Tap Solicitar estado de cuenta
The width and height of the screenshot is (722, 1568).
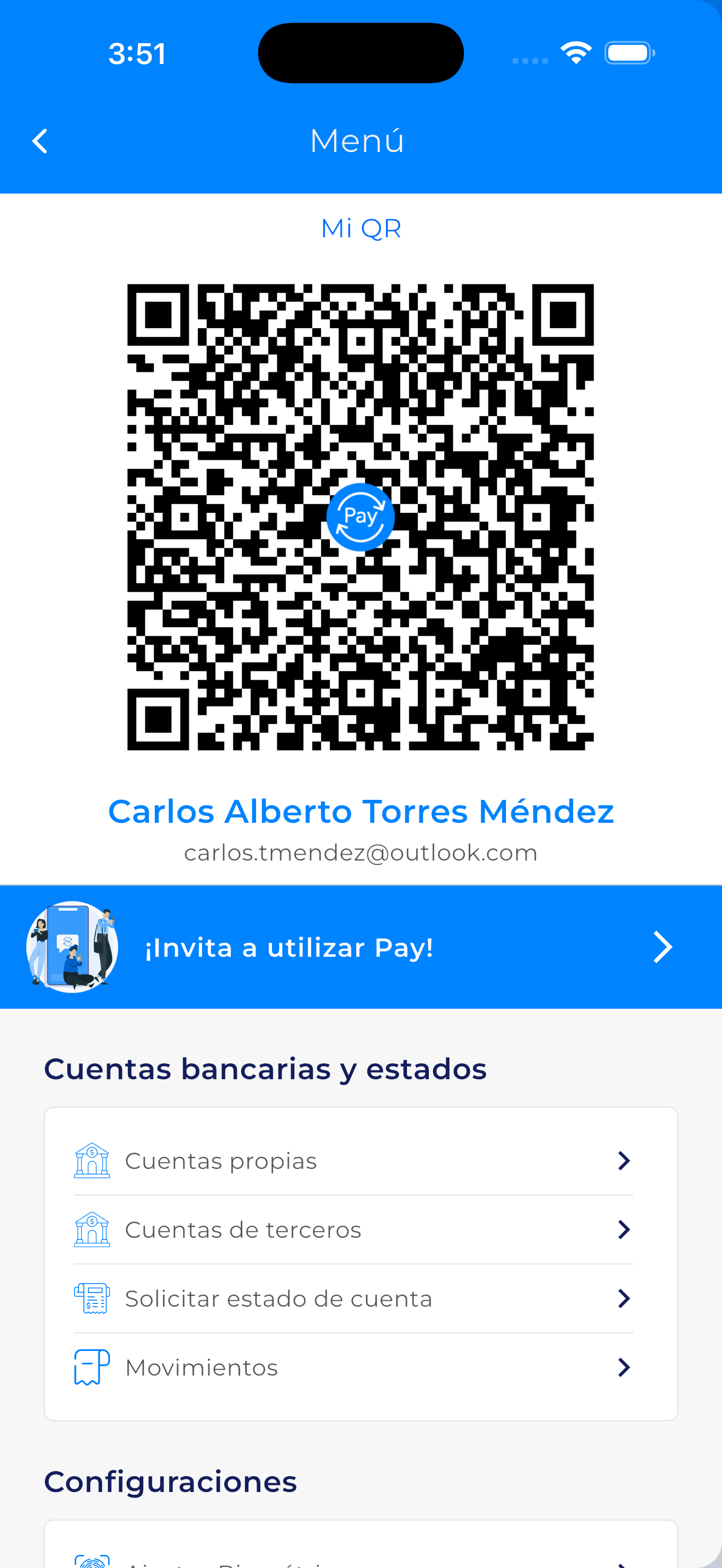pos(353,1298)
